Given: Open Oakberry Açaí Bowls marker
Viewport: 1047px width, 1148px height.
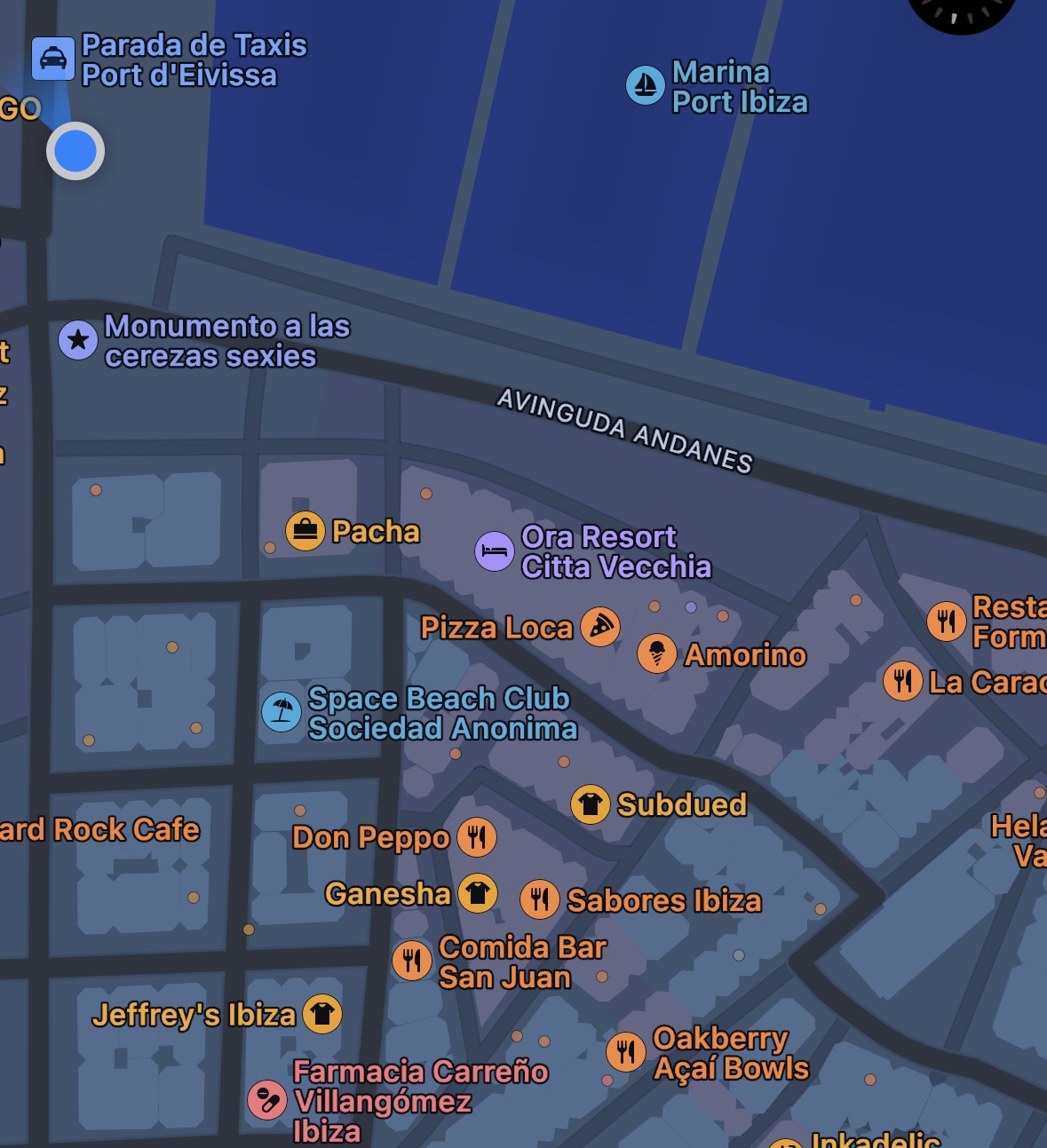Looking at the screenshot, I should (626, 1052).
